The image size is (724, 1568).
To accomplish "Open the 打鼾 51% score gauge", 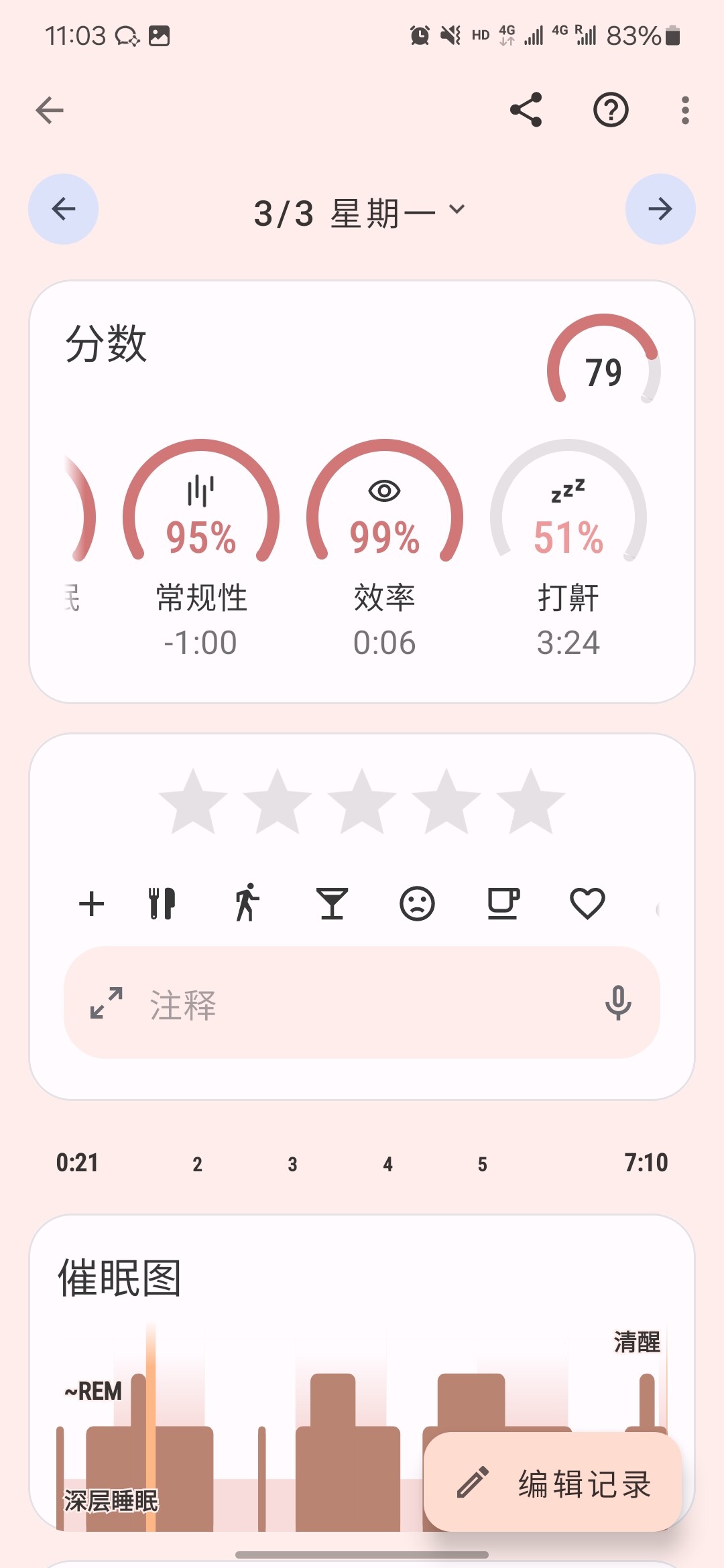I will coord(568,548).
